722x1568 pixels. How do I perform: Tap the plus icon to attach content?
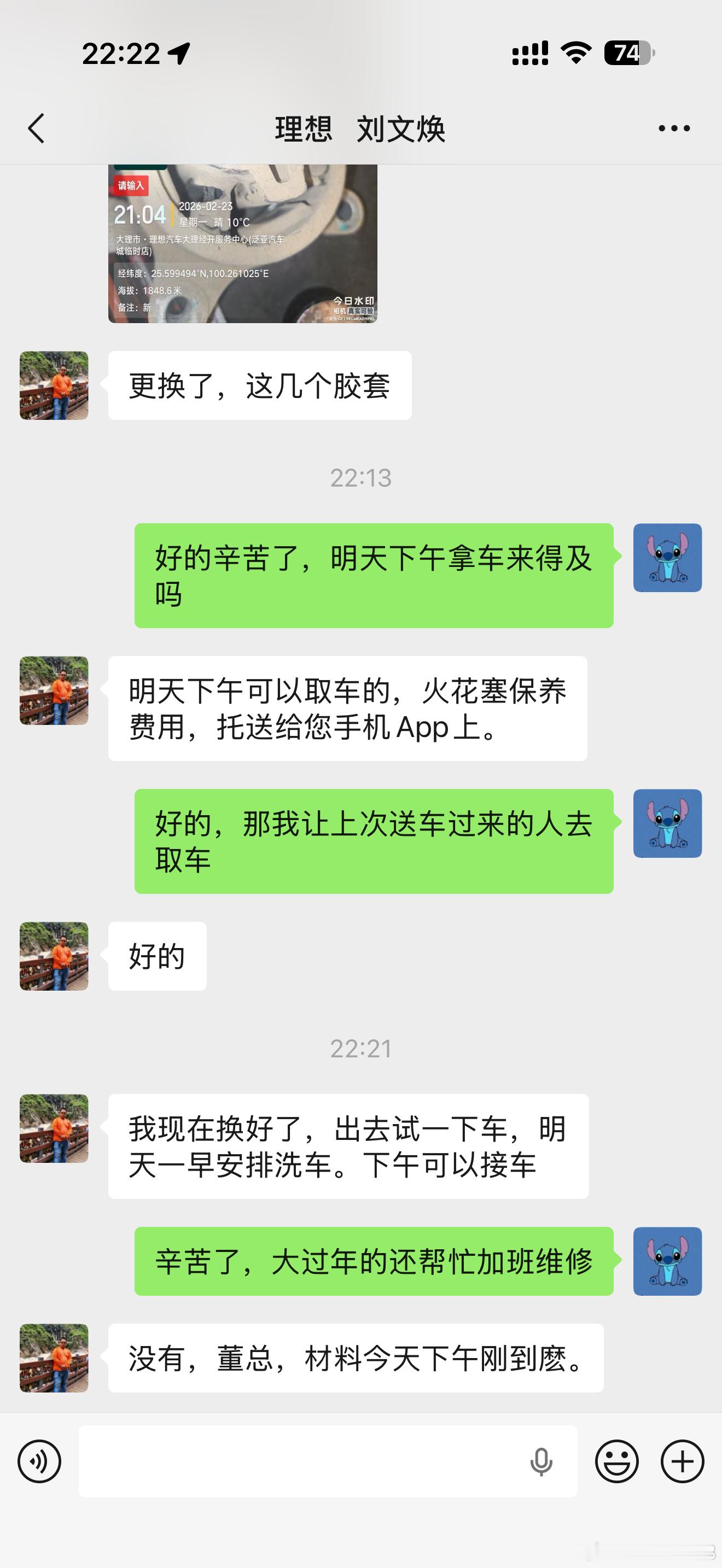point(682,1462)
